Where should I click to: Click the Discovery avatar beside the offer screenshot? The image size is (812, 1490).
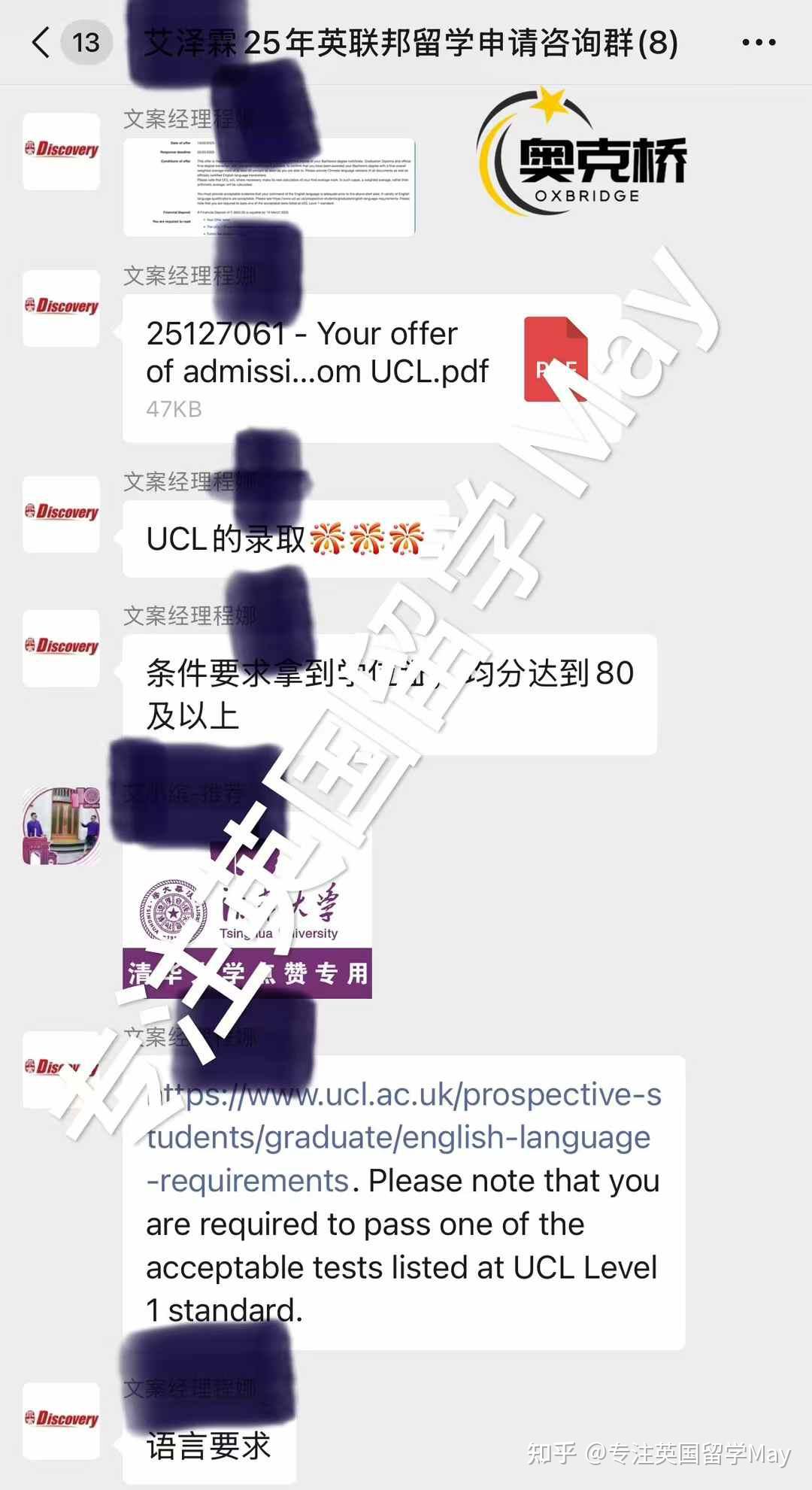60,150
